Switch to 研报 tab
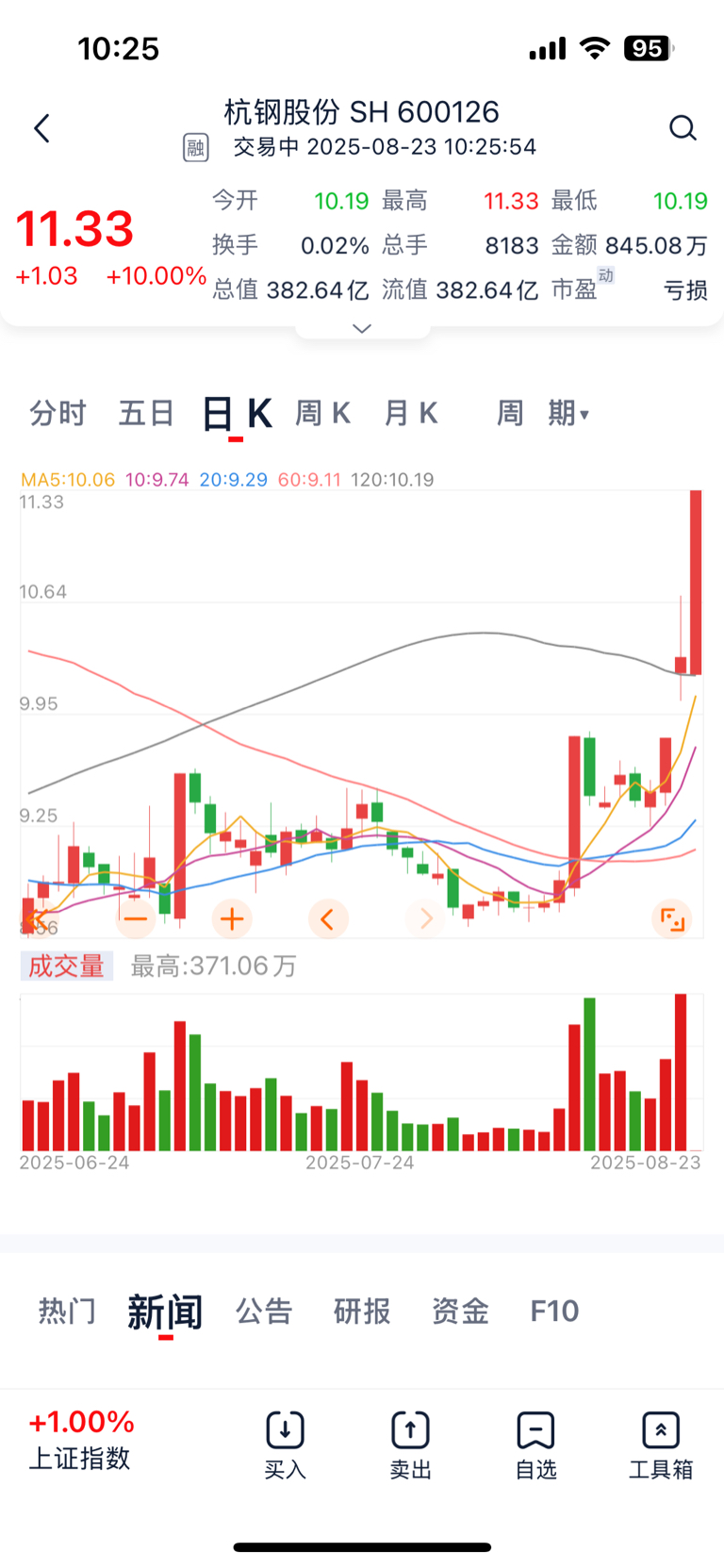 pos(362,1312)
